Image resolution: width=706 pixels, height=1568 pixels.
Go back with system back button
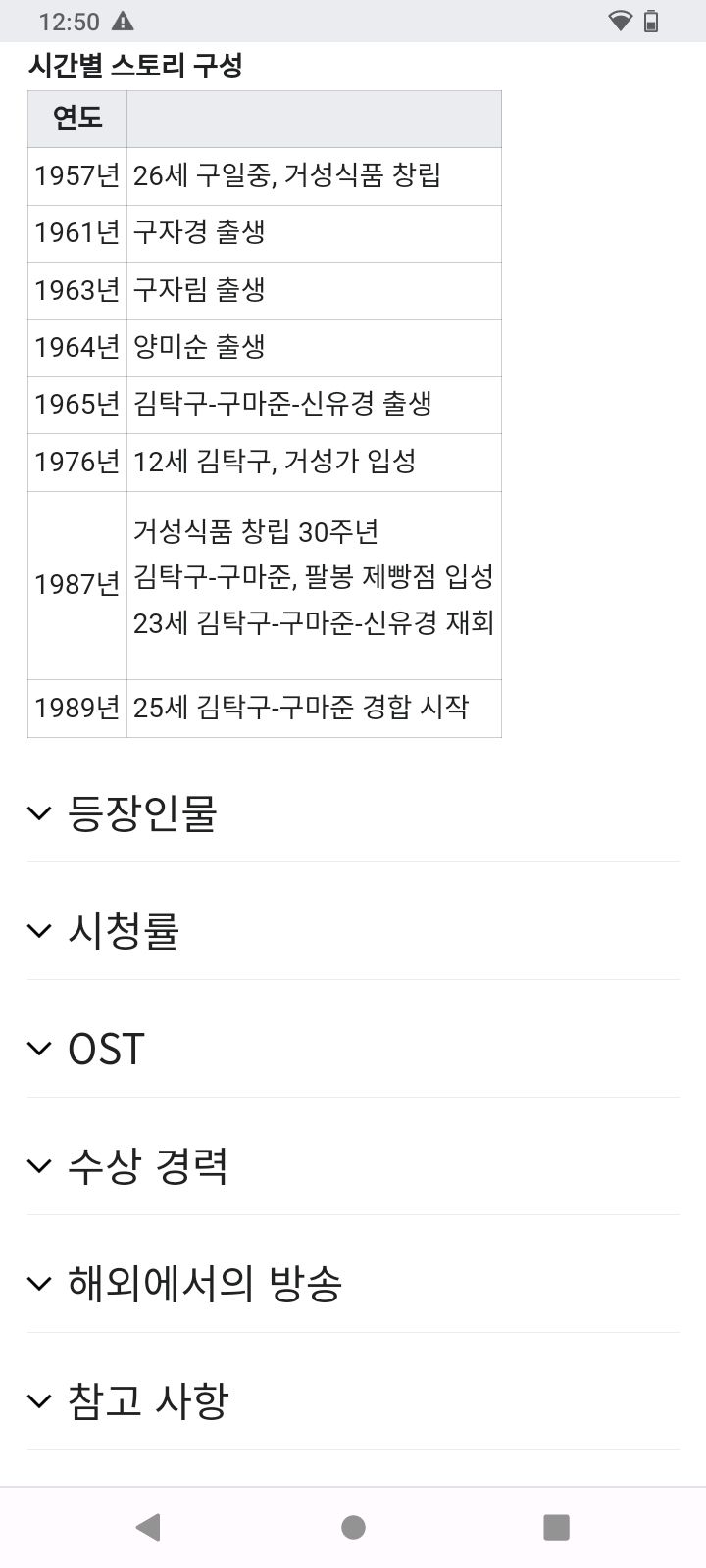coord(148,1527)
